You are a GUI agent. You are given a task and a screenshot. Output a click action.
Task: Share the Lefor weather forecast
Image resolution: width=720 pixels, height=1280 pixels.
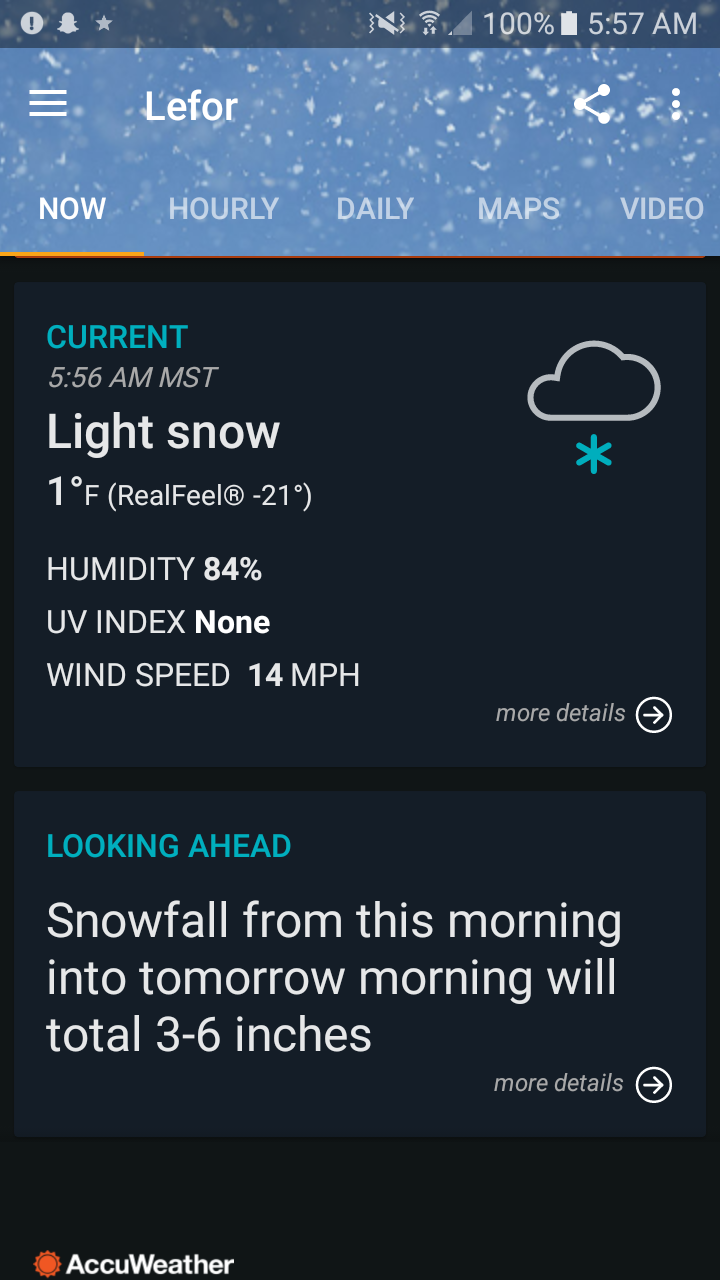click(x=592, y=104)
